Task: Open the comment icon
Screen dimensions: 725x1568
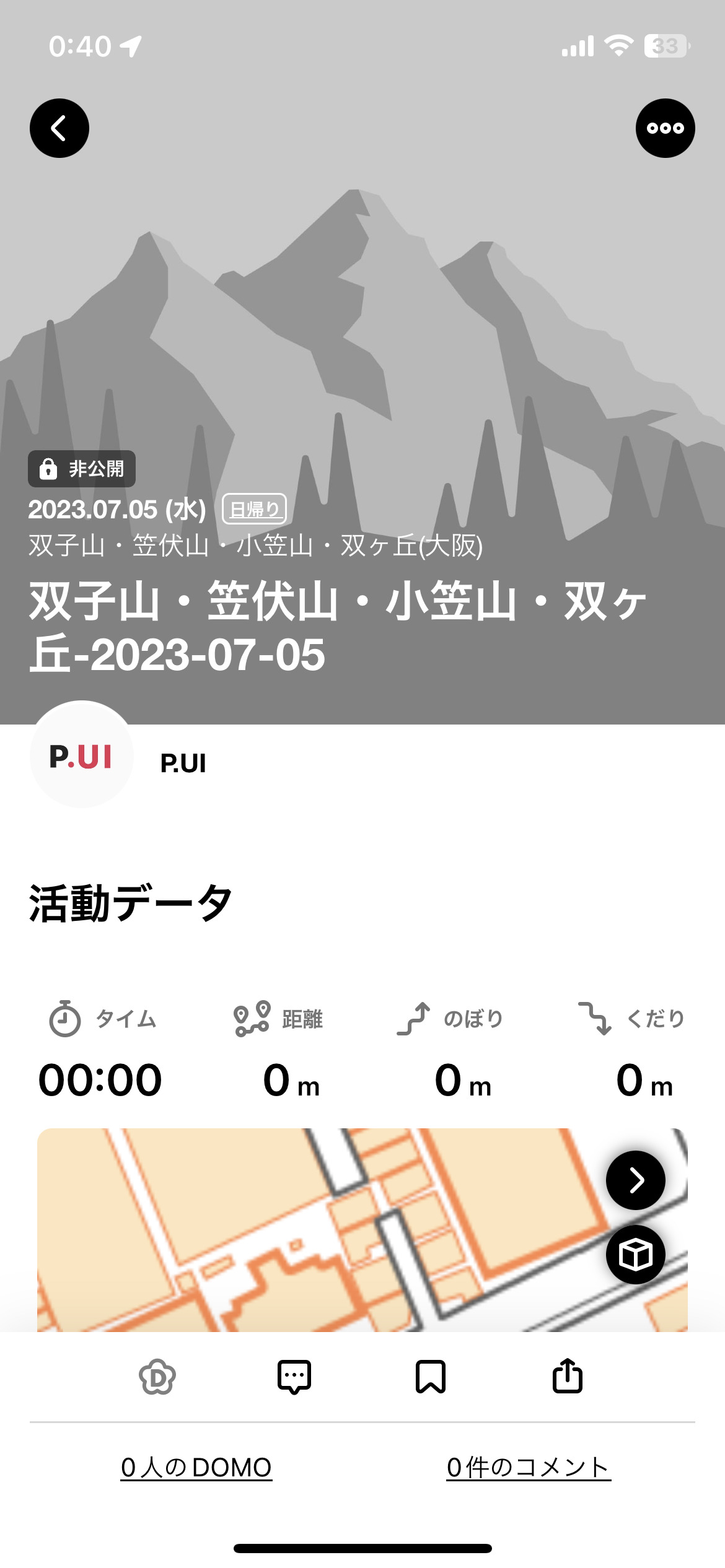Action: coord(294,1377)
